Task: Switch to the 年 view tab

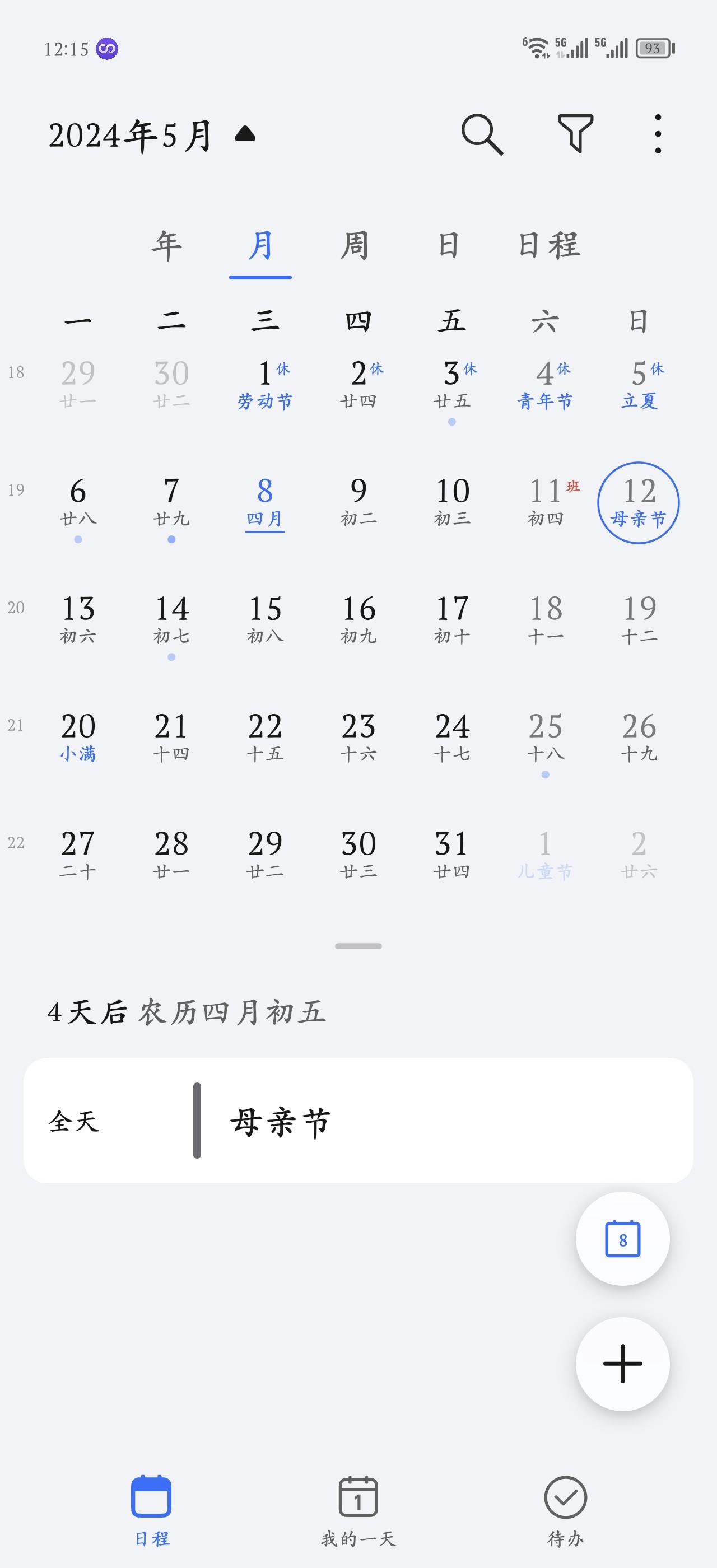Action: [167, 246]
